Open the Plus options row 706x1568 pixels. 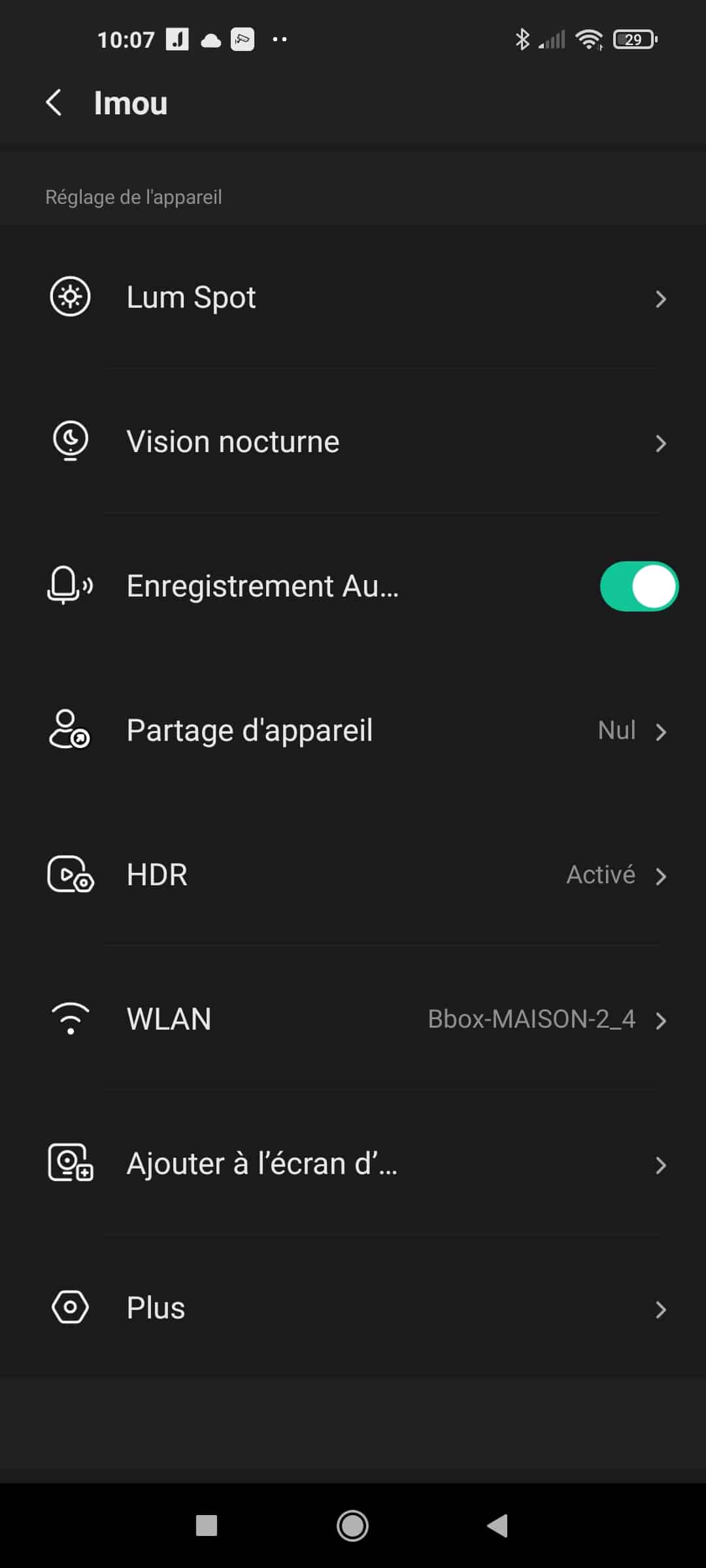click(x=353, y=1308)
